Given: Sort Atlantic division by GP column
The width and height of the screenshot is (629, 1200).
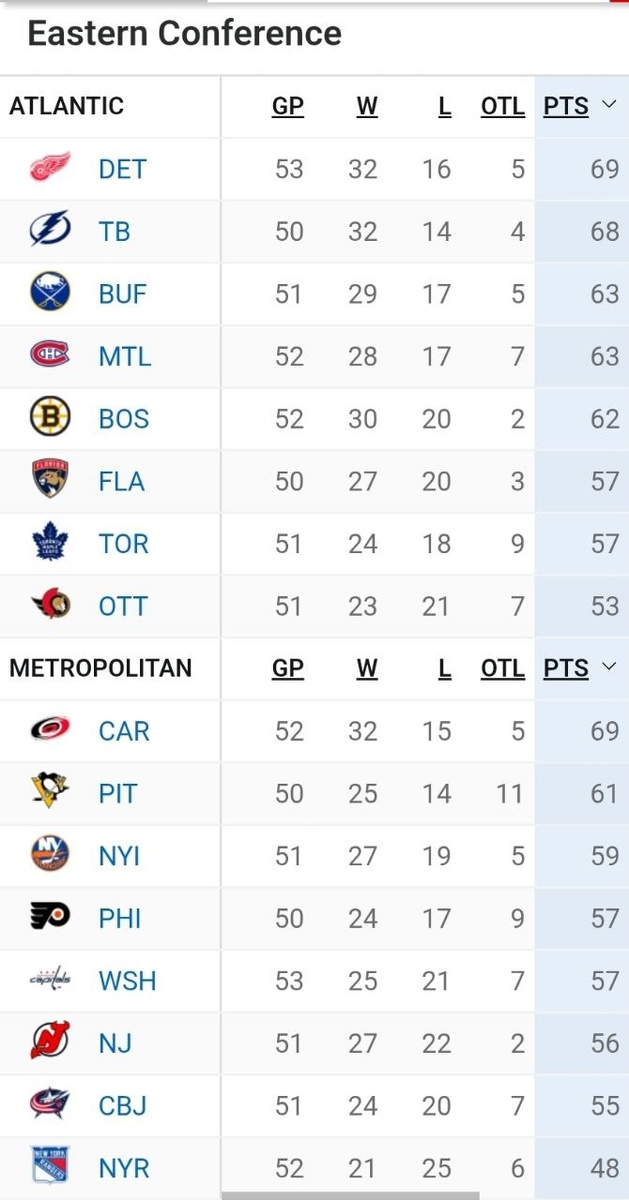Looking at the screenshot, I should point(288,106).
